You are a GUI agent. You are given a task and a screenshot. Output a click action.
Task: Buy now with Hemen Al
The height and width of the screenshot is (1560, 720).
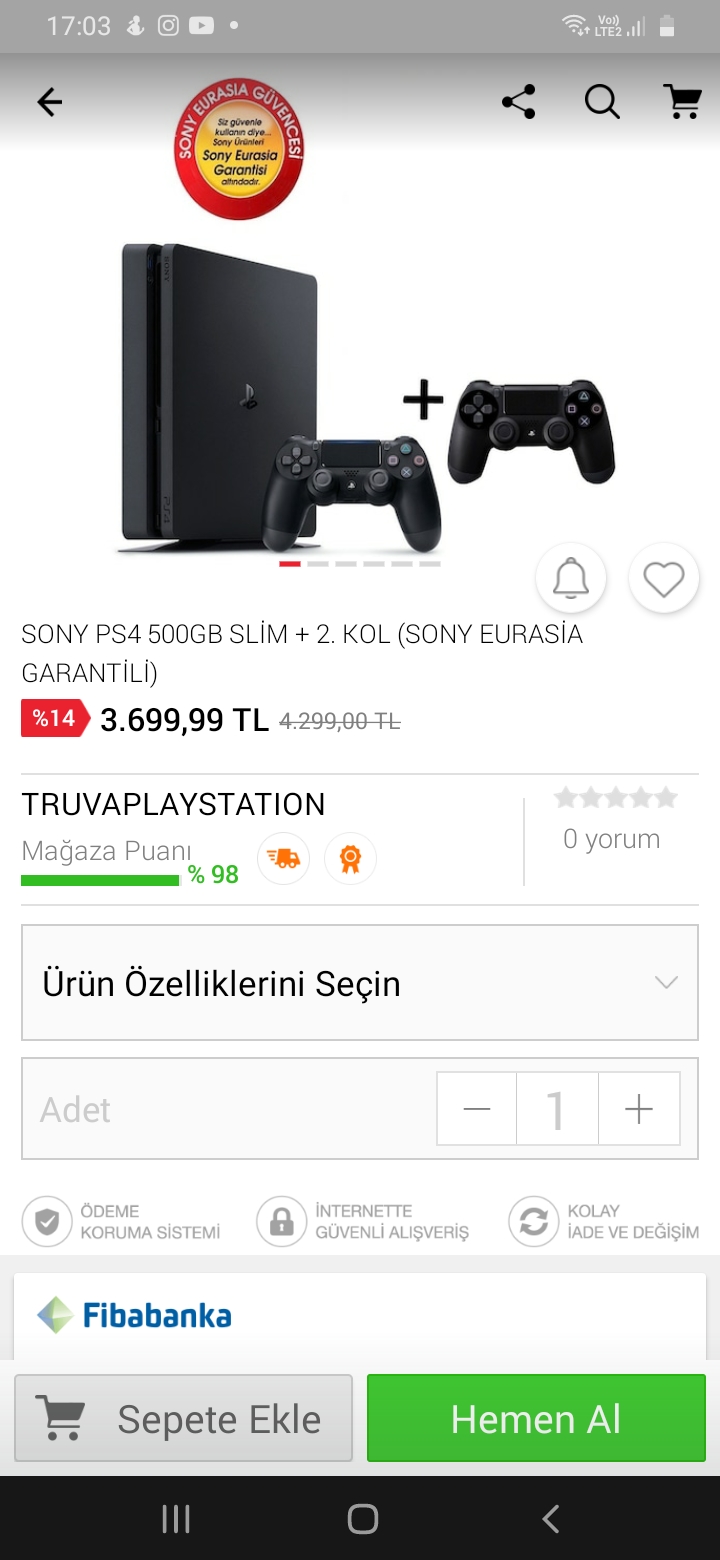(536, 1418)
